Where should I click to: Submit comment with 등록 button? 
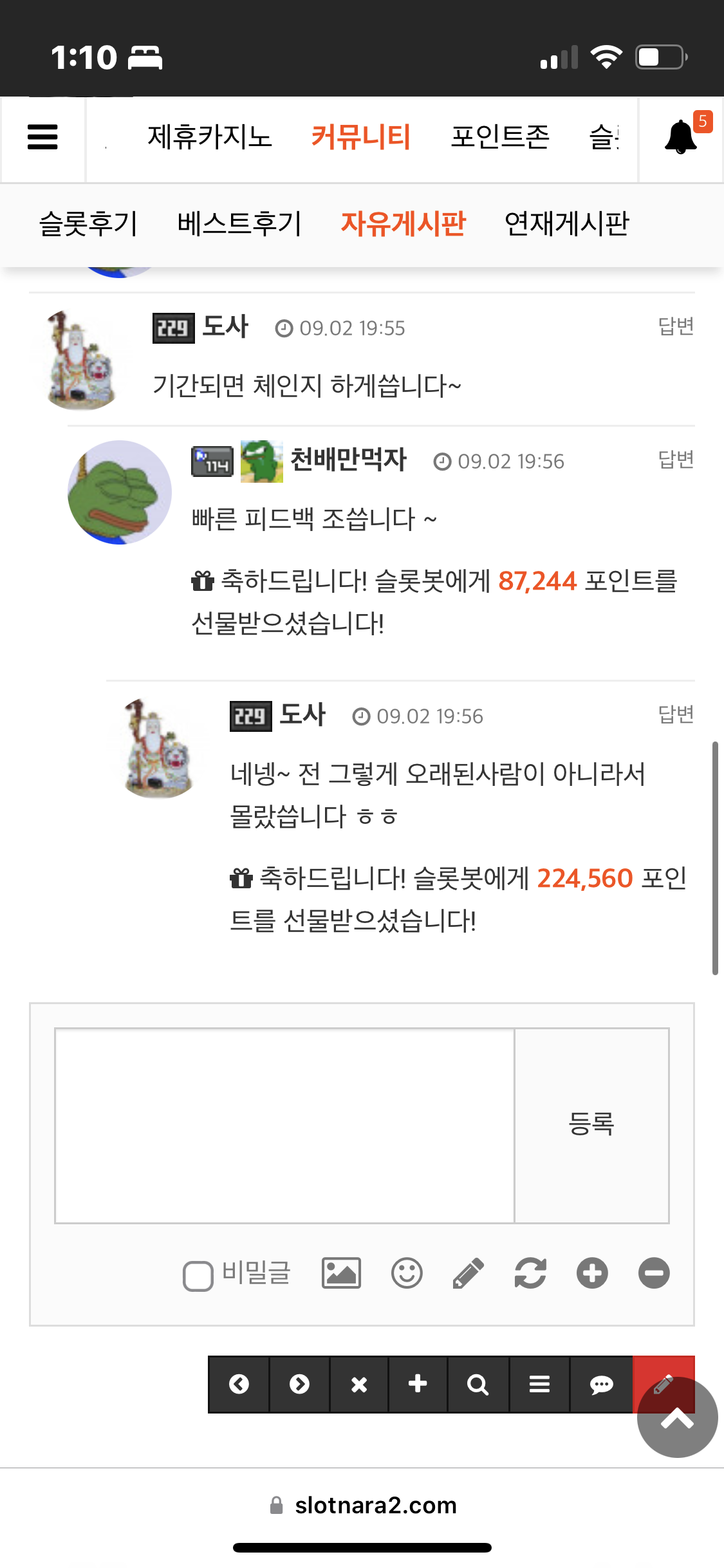591,1125
